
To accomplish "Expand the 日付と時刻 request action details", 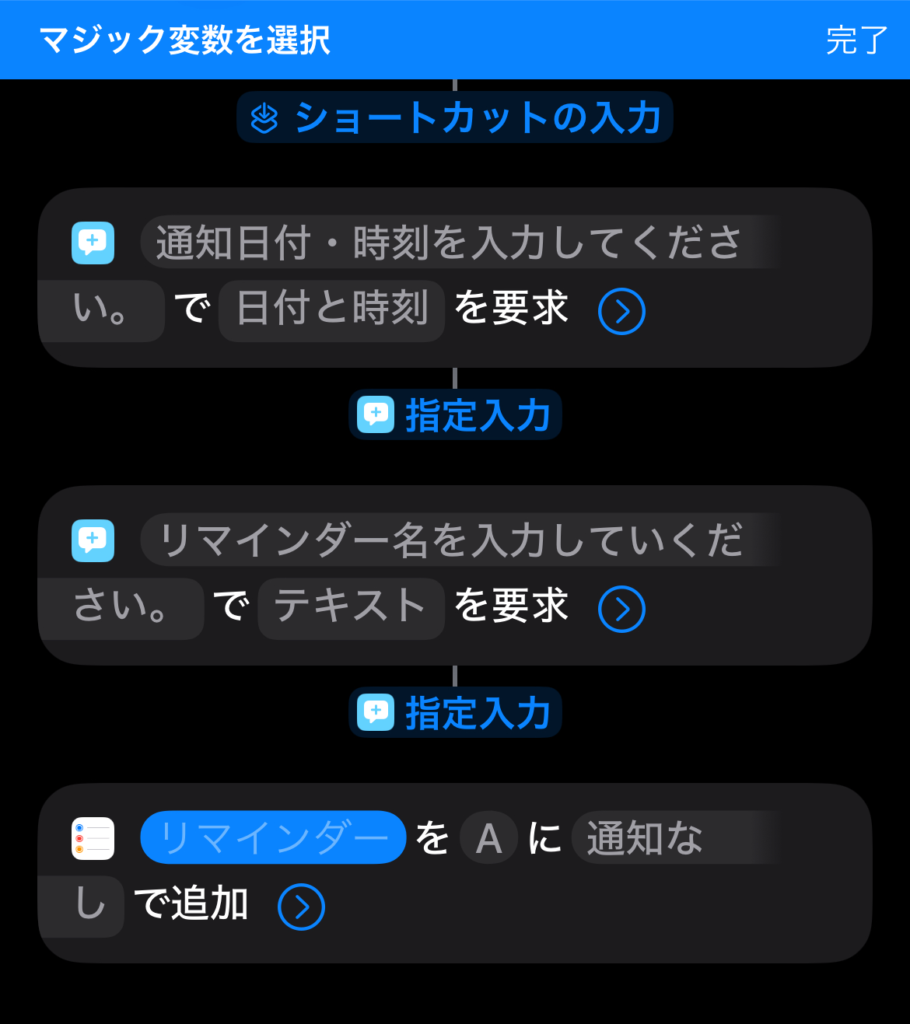I will [621, 312].
